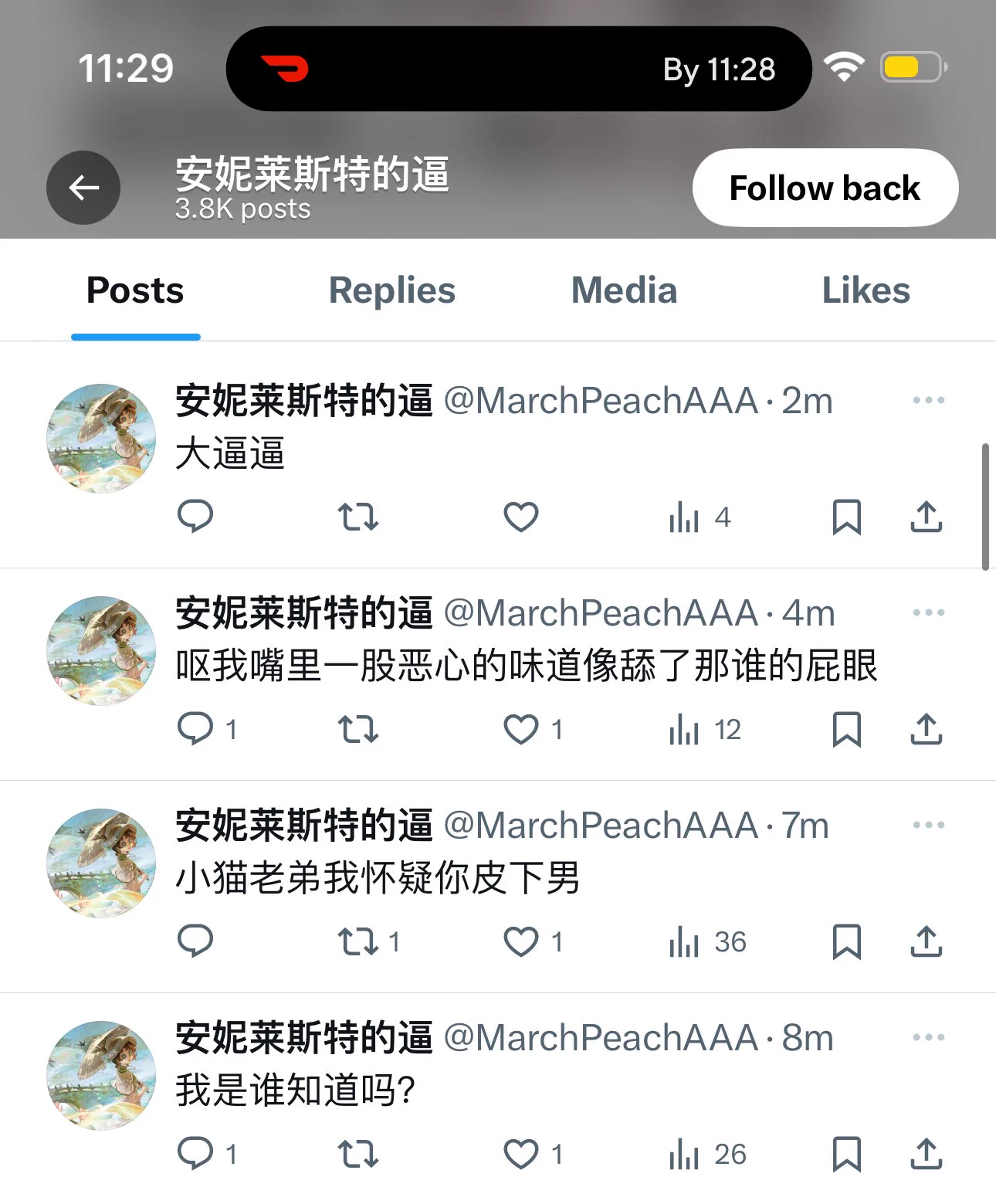
Task: Repost the 4m post
Action: 358,729
